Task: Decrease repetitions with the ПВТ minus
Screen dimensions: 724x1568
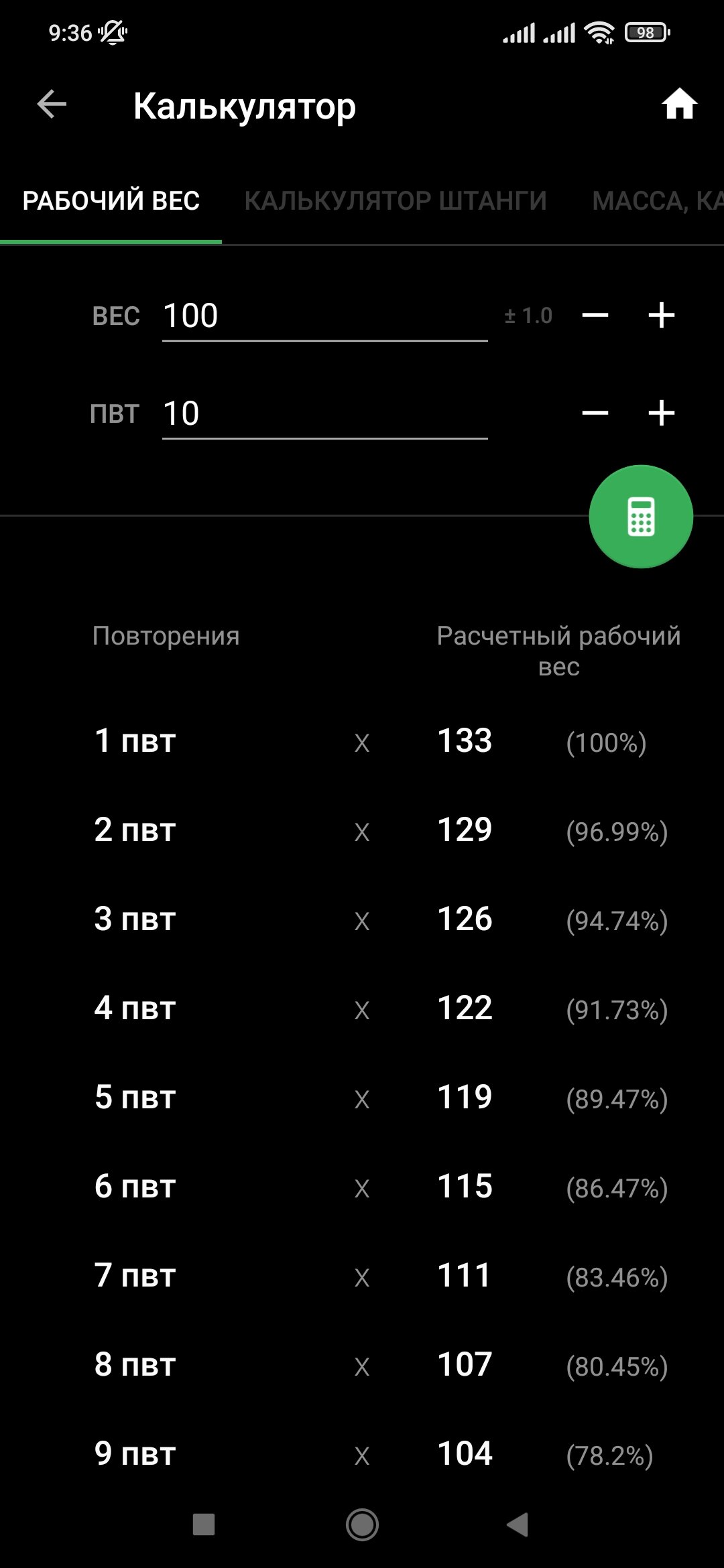Action: coord(595,413)
